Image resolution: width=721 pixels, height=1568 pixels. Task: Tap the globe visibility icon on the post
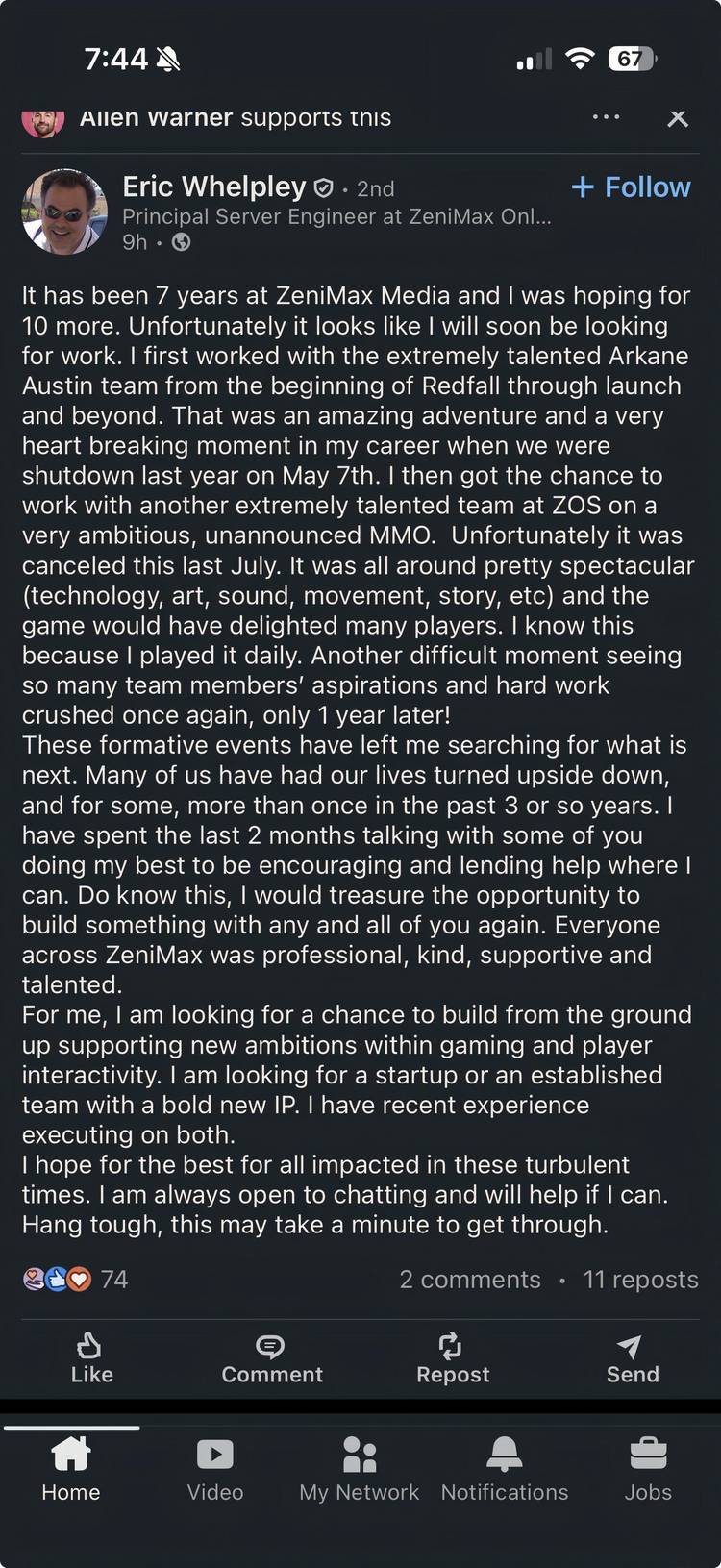pyautogui.click(x=181, y=242)
